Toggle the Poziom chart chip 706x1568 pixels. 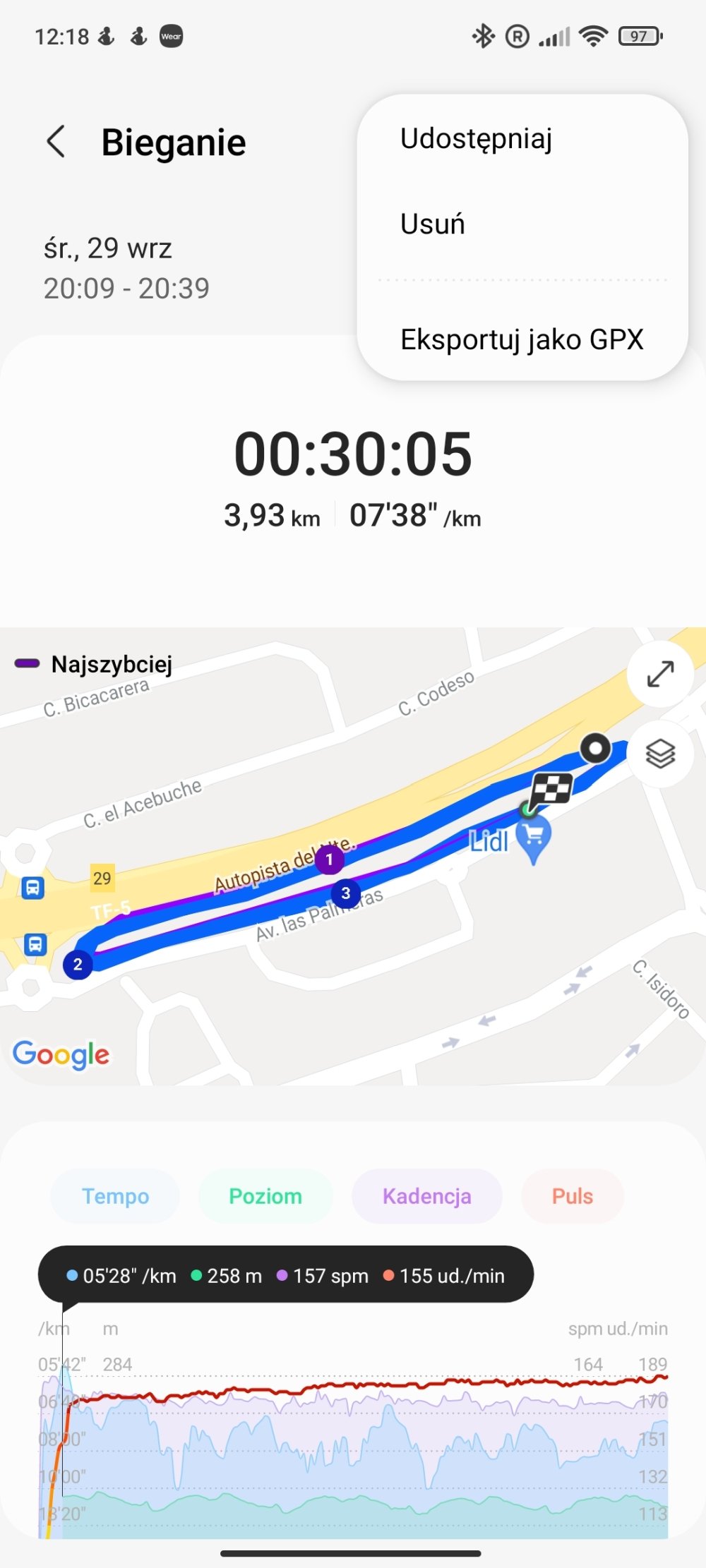point(265,1196)
